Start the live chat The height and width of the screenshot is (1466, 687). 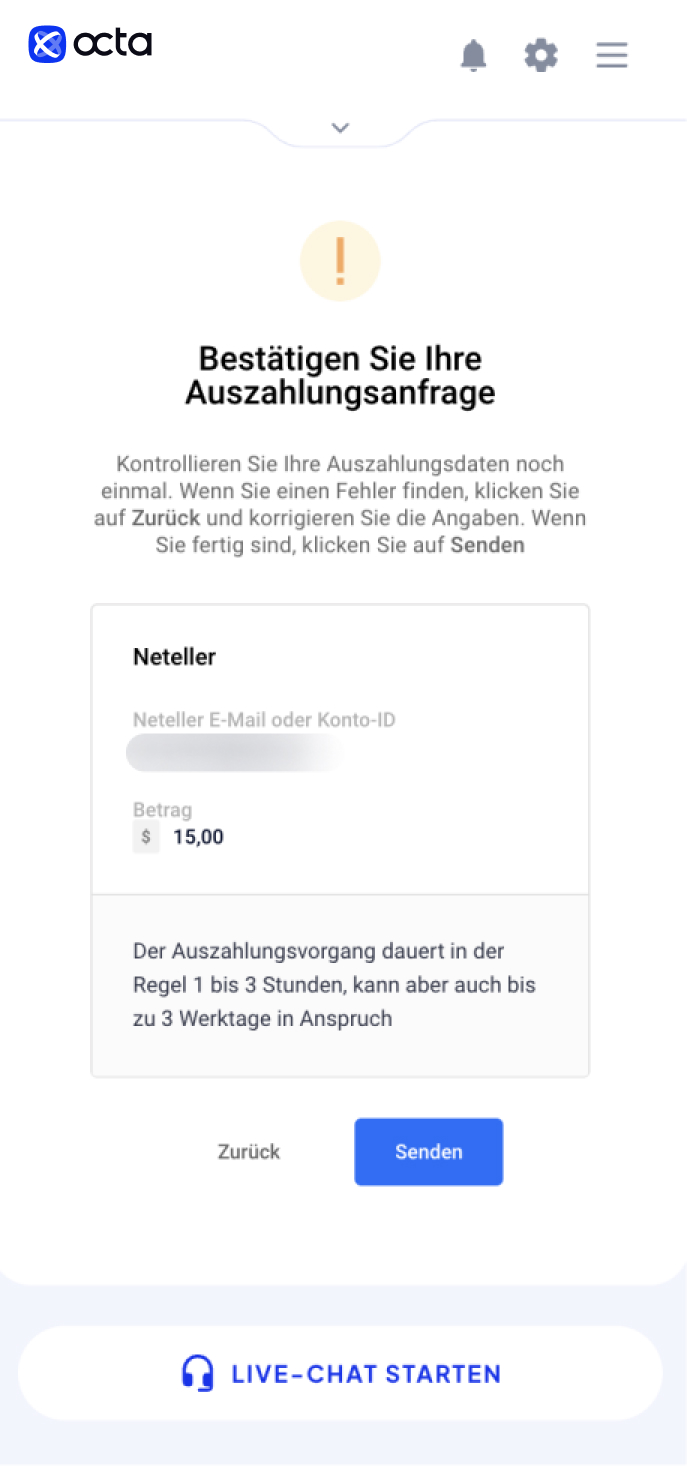[341, 1373]
